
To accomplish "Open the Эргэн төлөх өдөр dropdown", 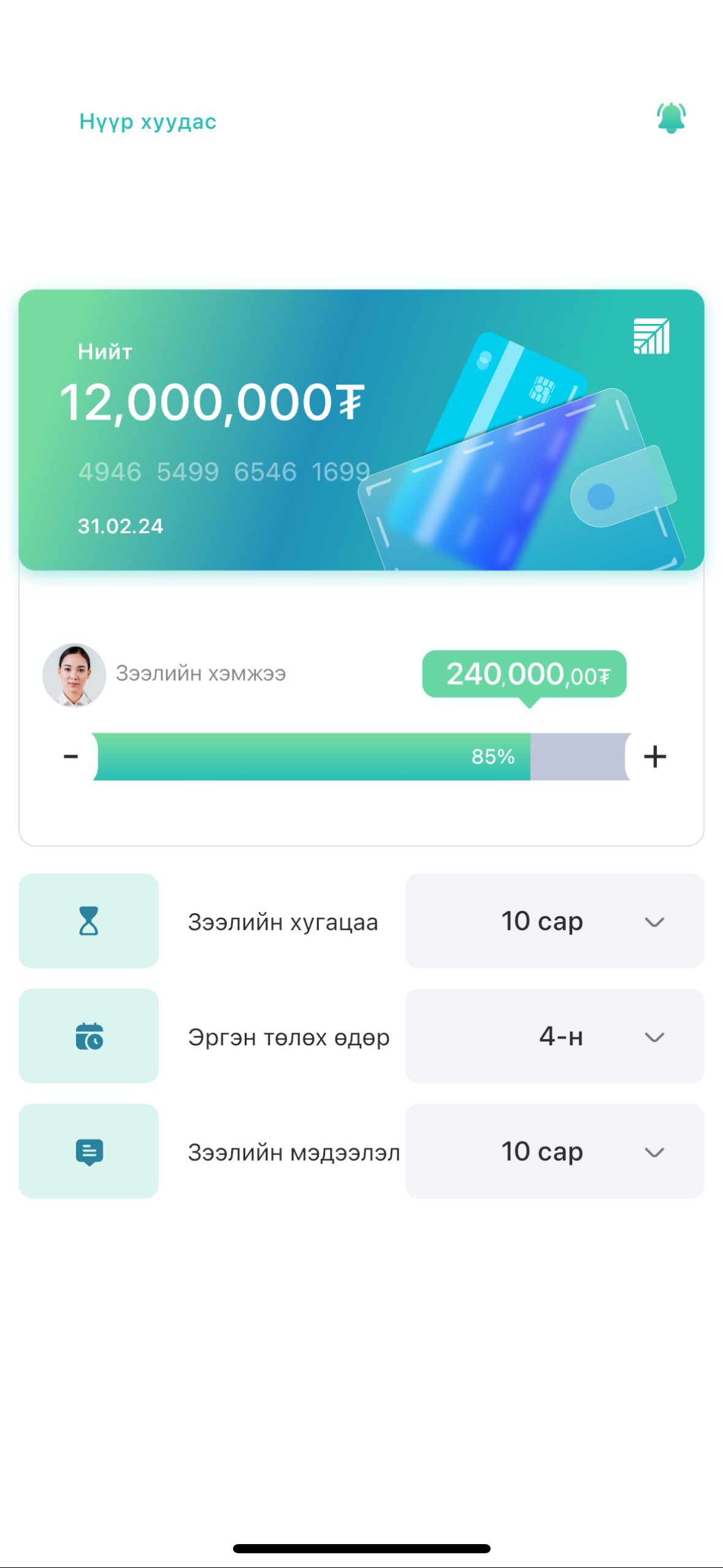I will coord(554,1036).
